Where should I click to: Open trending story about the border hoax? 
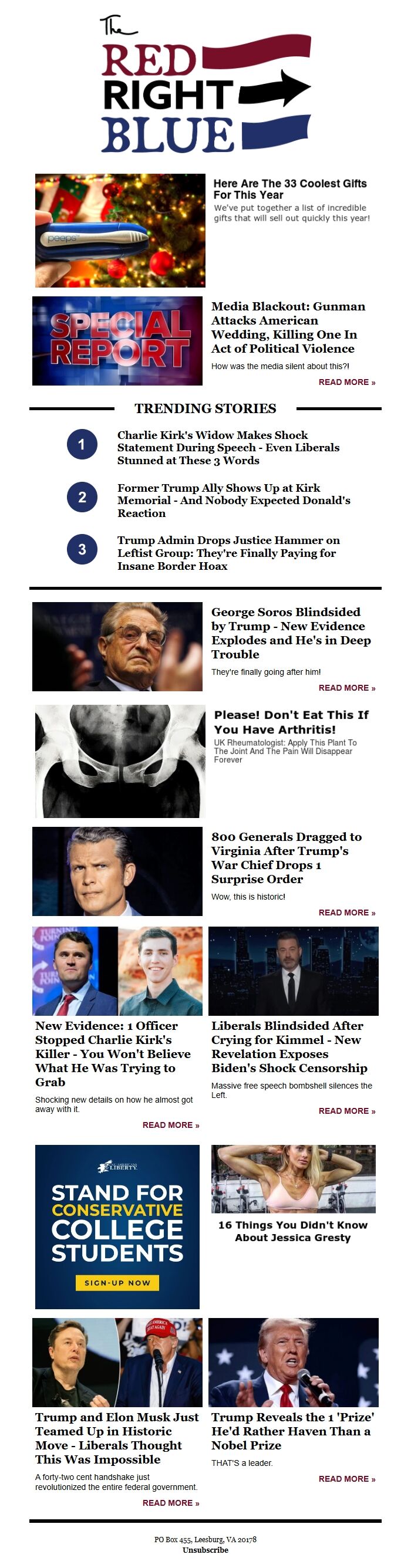228,553
